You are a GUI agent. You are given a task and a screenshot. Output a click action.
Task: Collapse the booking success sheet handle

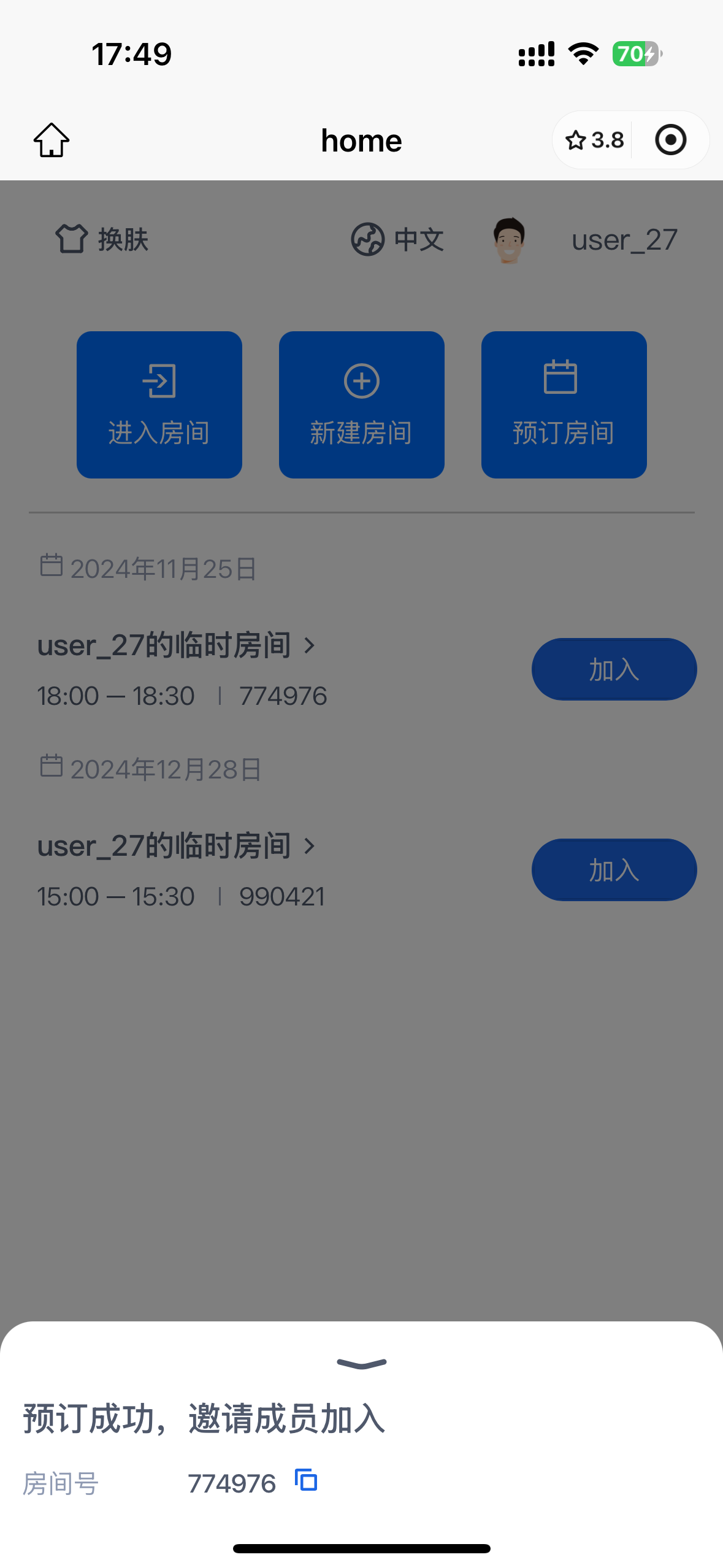pyautogui.click(x=362, y=1363)
